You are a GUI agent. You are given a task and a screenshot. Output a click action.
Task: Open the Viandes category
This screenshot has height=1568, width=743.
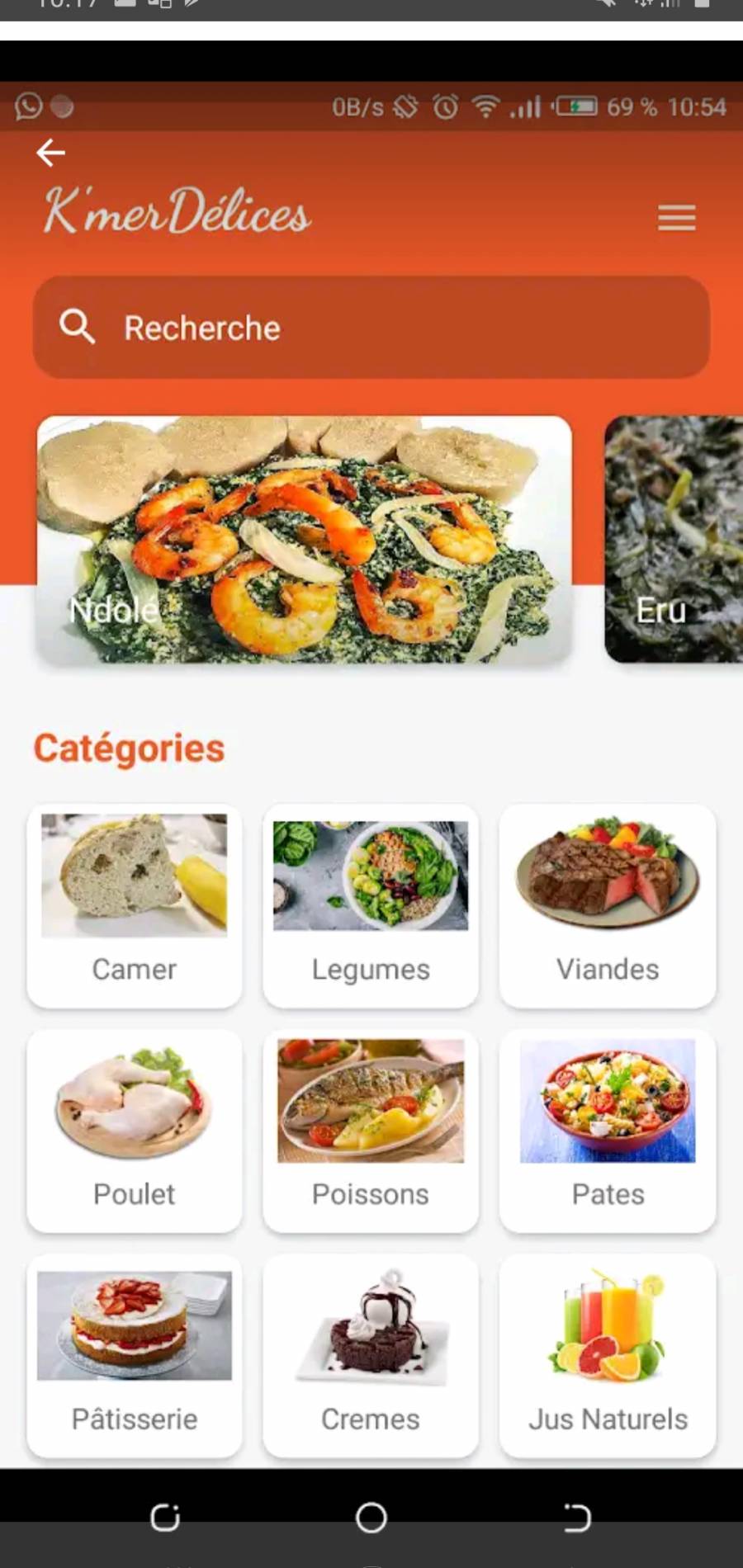point(608,905)
